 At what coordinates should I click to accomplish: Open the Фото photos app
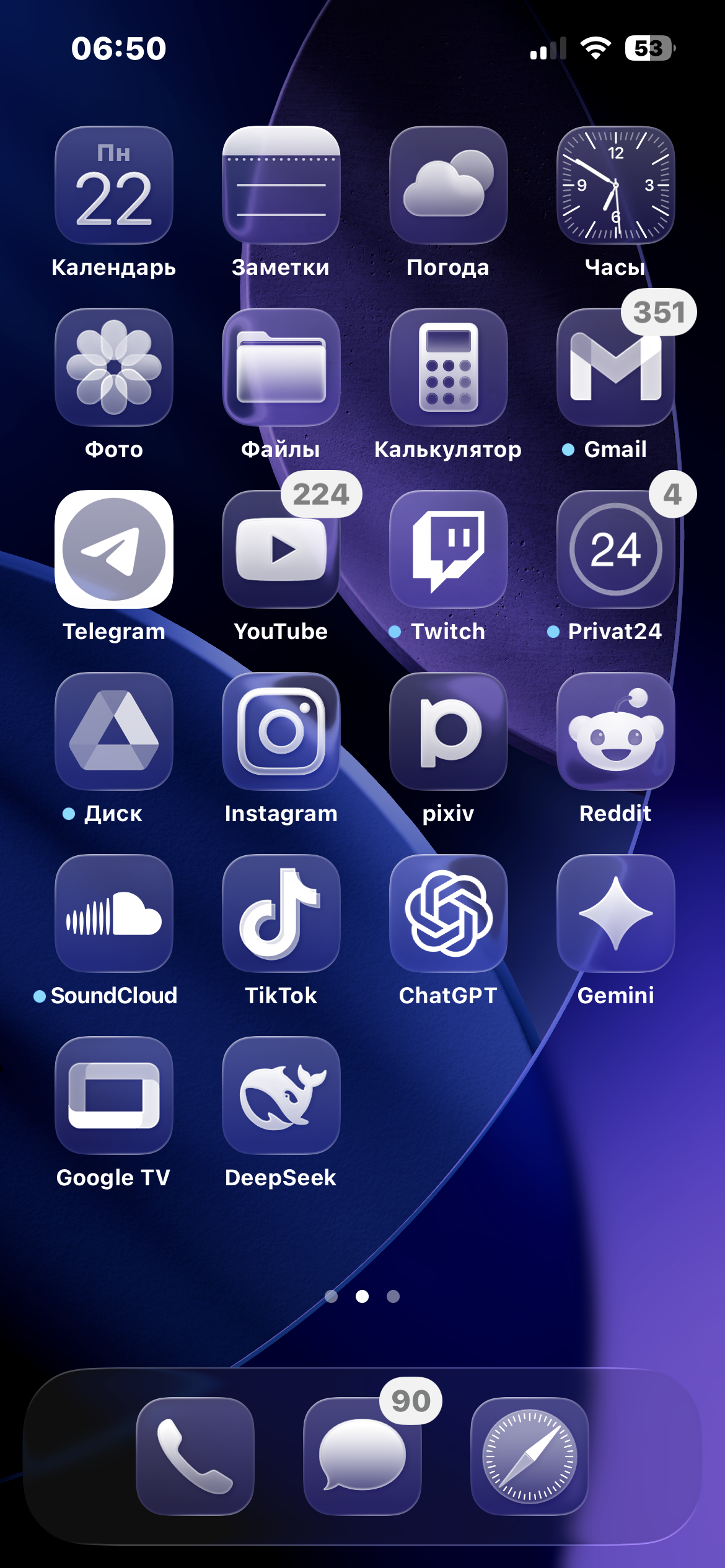(x=114, y=367)
